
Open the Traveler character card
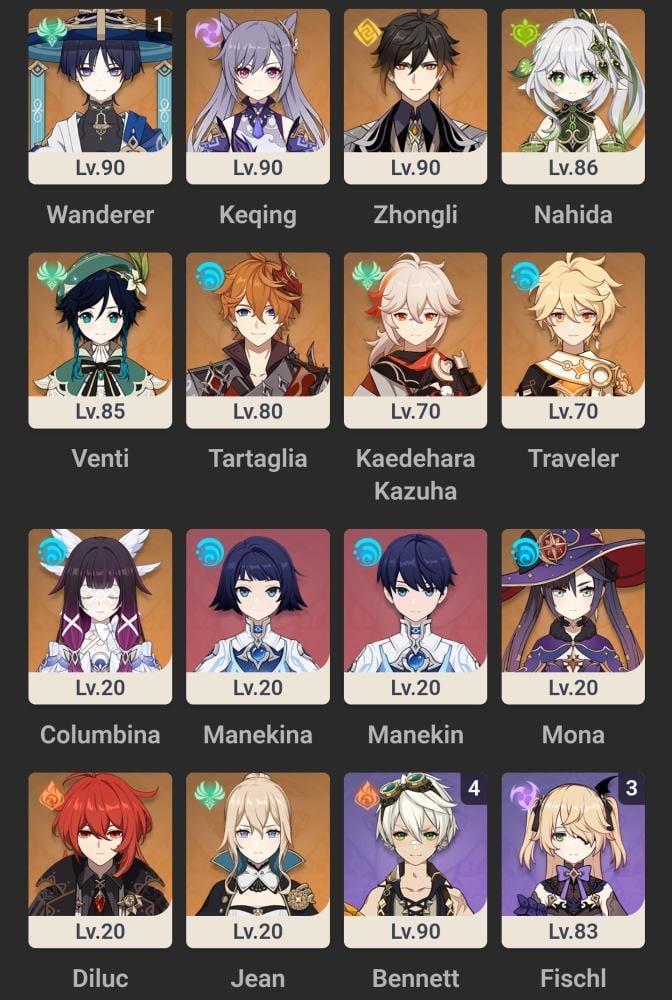click(x=573, y=340)
